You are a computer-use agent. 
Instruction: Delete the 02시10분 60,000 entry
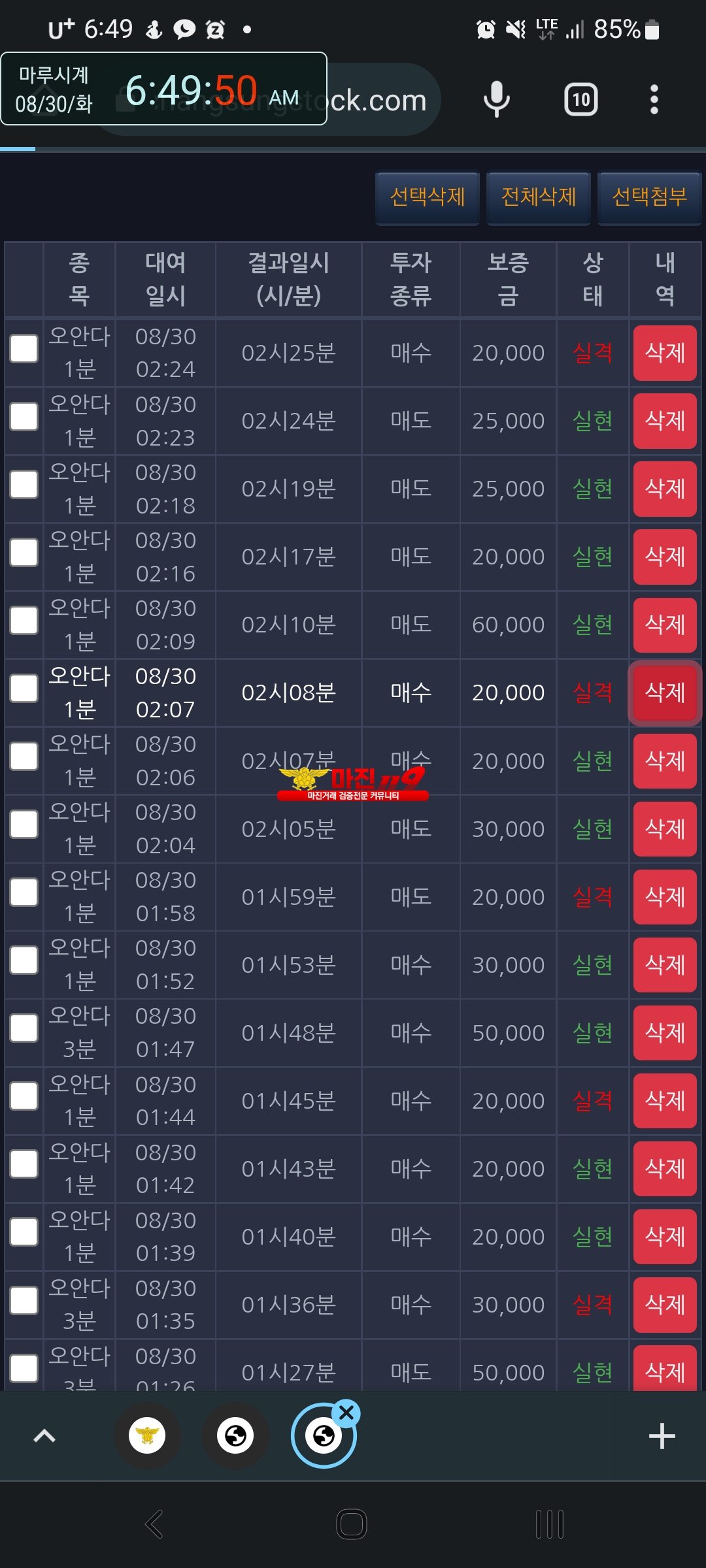pyautogui.click(x=664, y=625)
